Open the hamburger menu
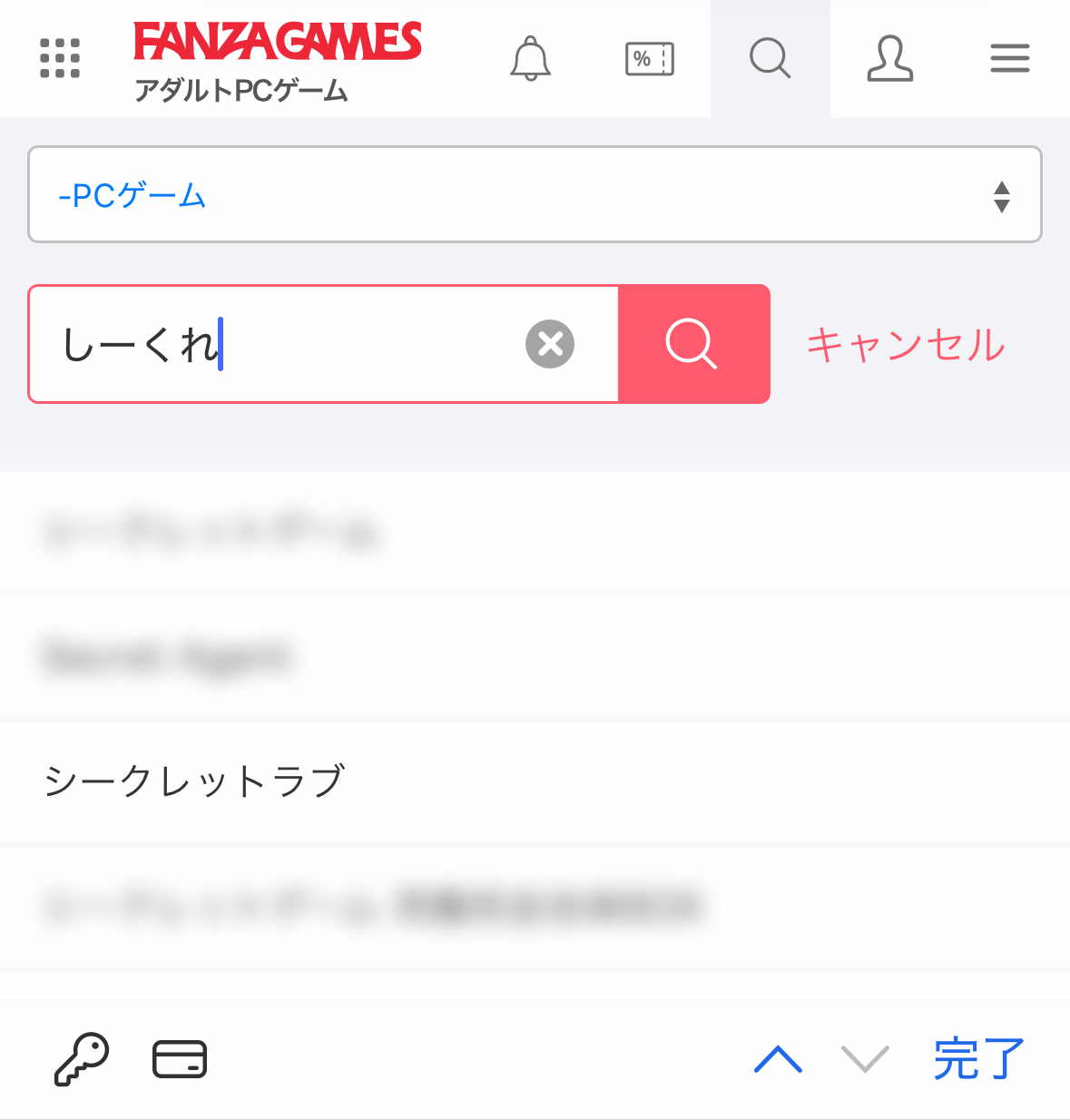This screenshot has width=1070, height=1120. click(x=1009, y=59)
